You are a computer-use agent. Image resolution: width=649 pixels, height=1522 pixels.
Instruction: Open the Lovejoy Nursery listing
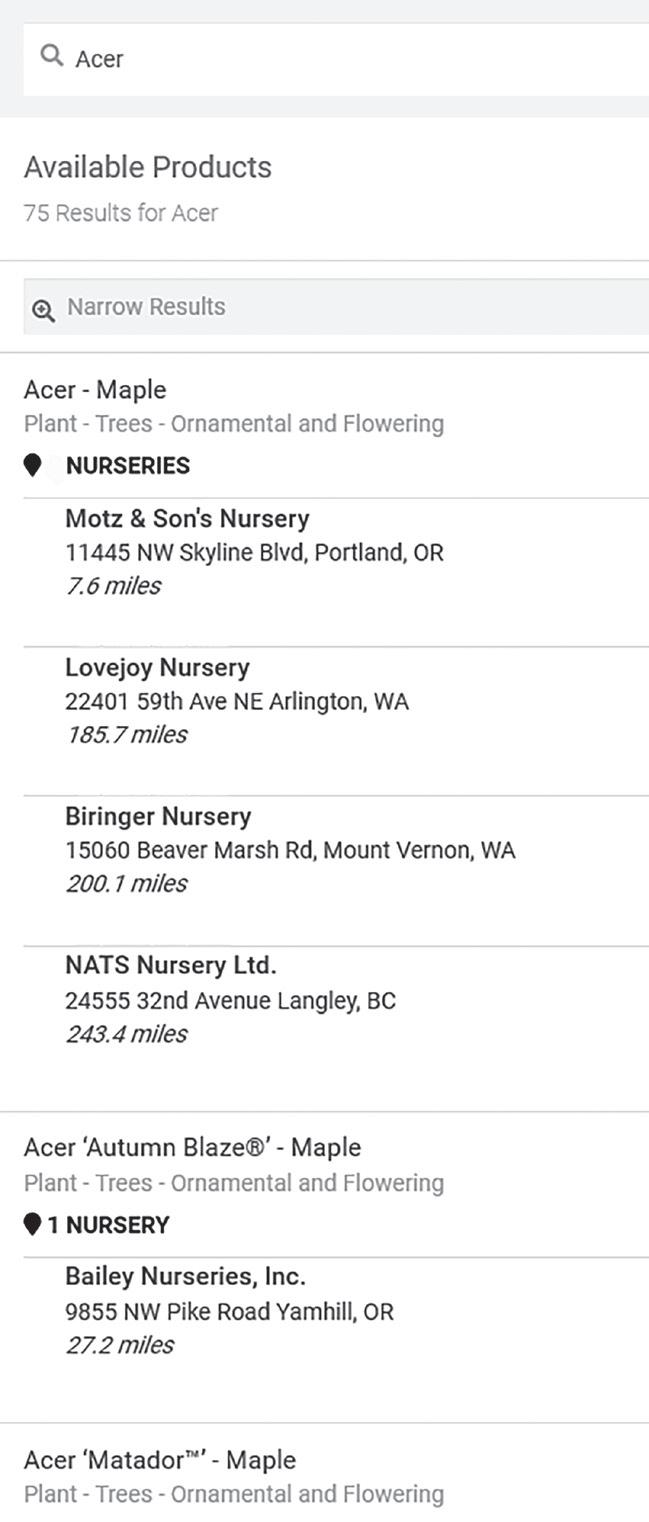pyautogui.click(x=157, y=668)
